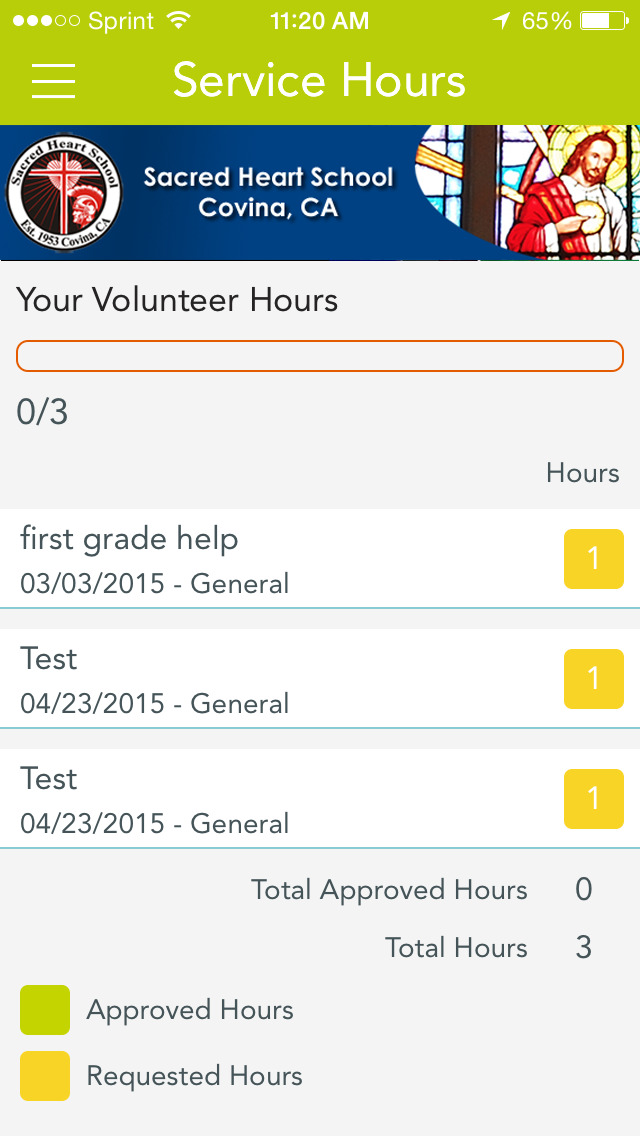This screenshot has width=640, height=1136.
Task: Open the hamburger menu
Action: pos(54,80)
